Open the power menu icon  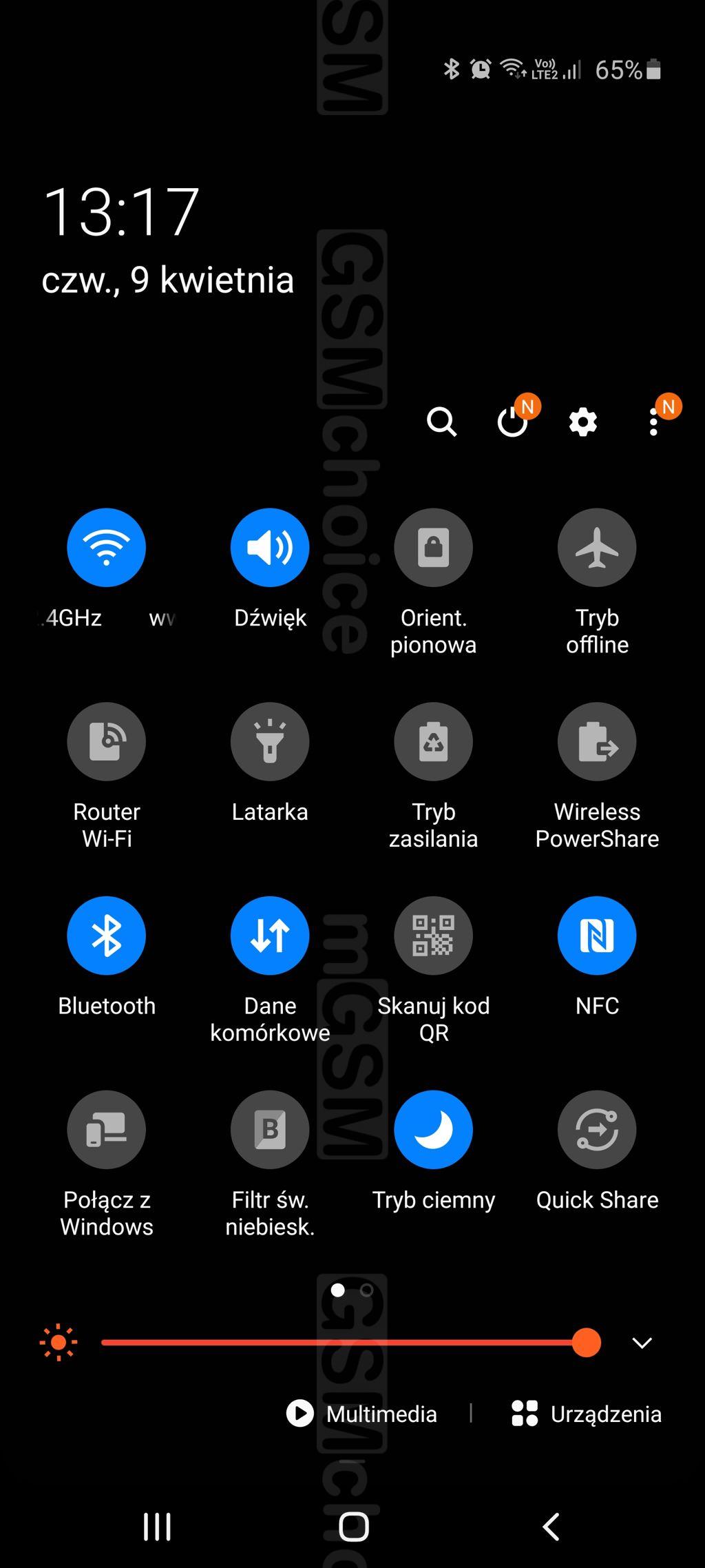[513, 422]
